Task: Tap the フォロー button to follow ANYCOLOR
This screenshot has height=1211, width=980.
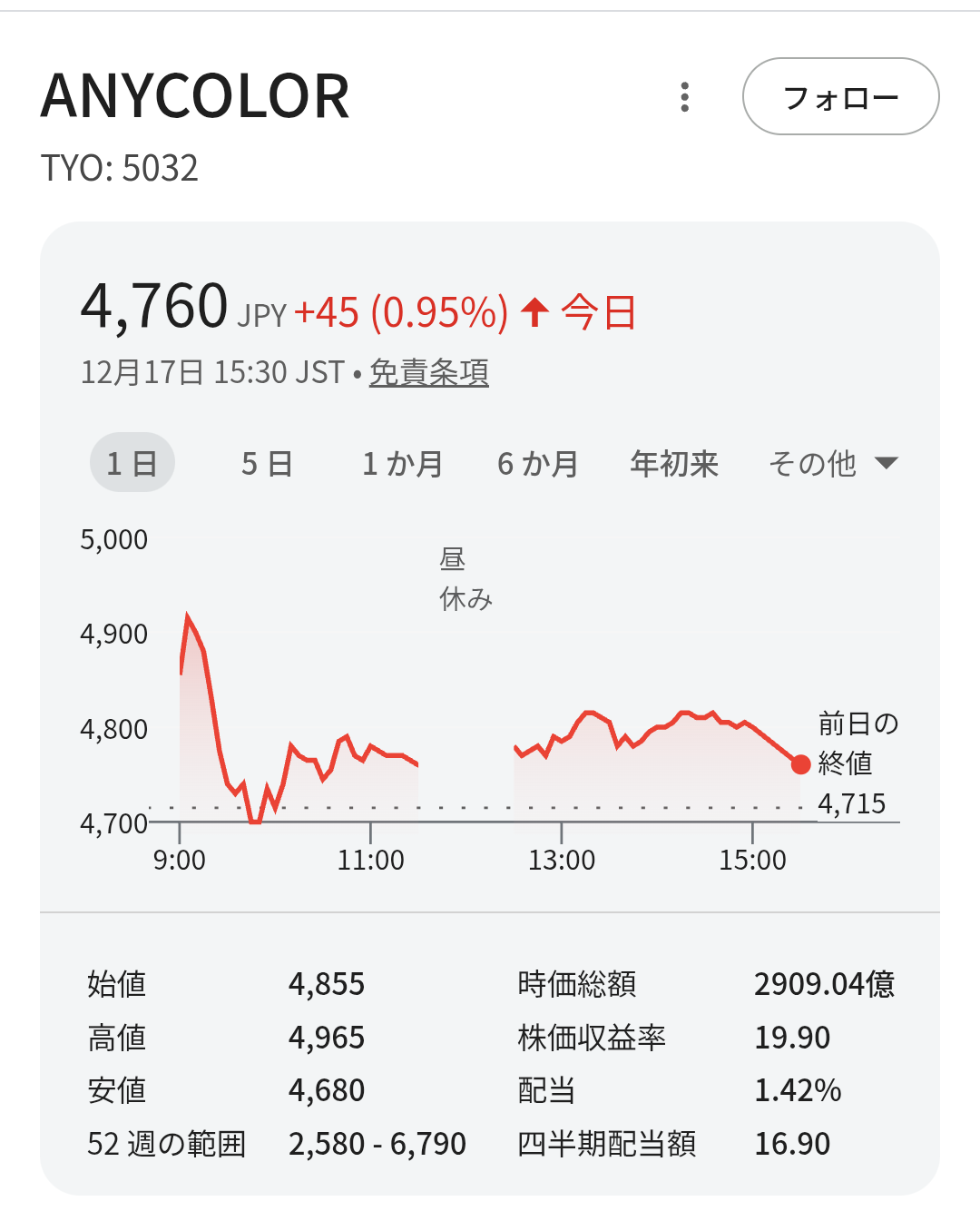Action: 840,97
